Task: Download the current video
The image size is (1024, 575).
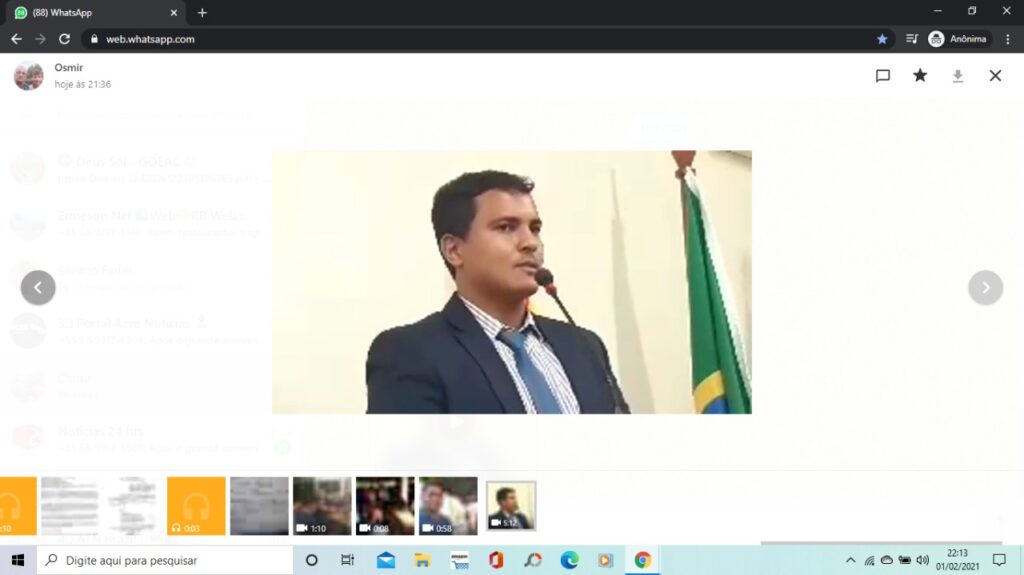Action: (x=957, y=76)
